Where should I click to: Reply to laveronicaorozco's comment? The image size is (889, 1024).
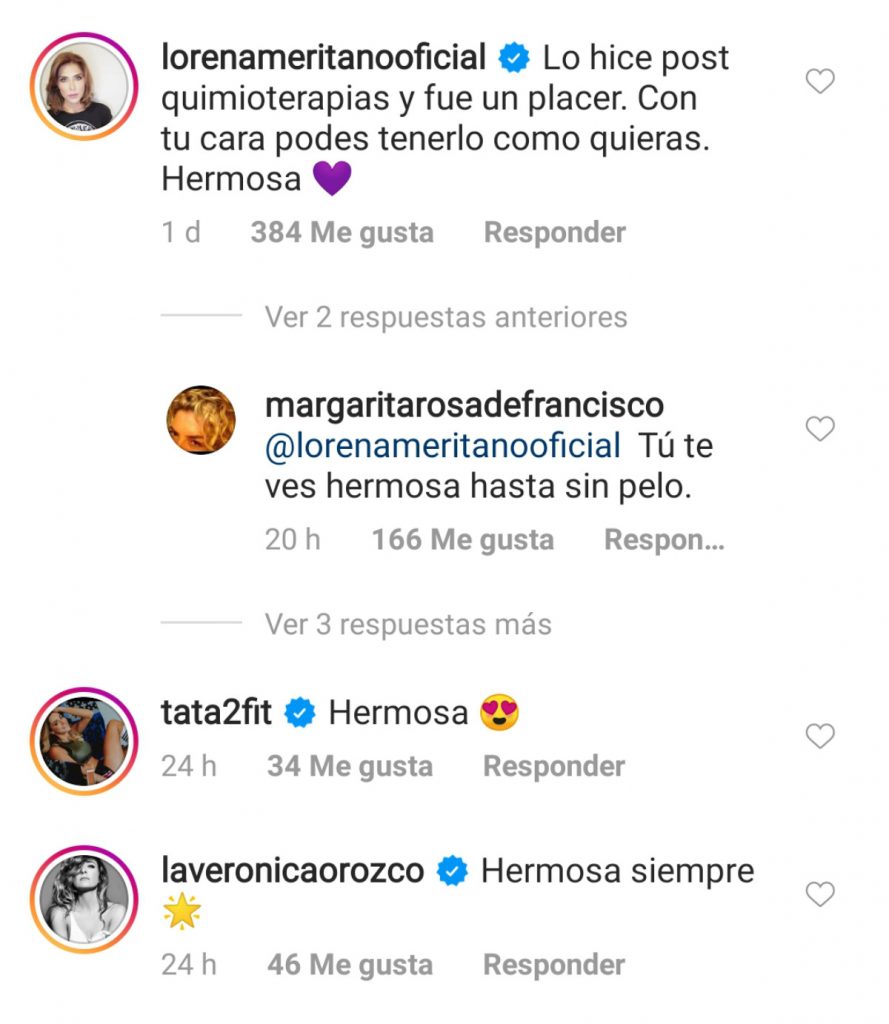(554, 965)
